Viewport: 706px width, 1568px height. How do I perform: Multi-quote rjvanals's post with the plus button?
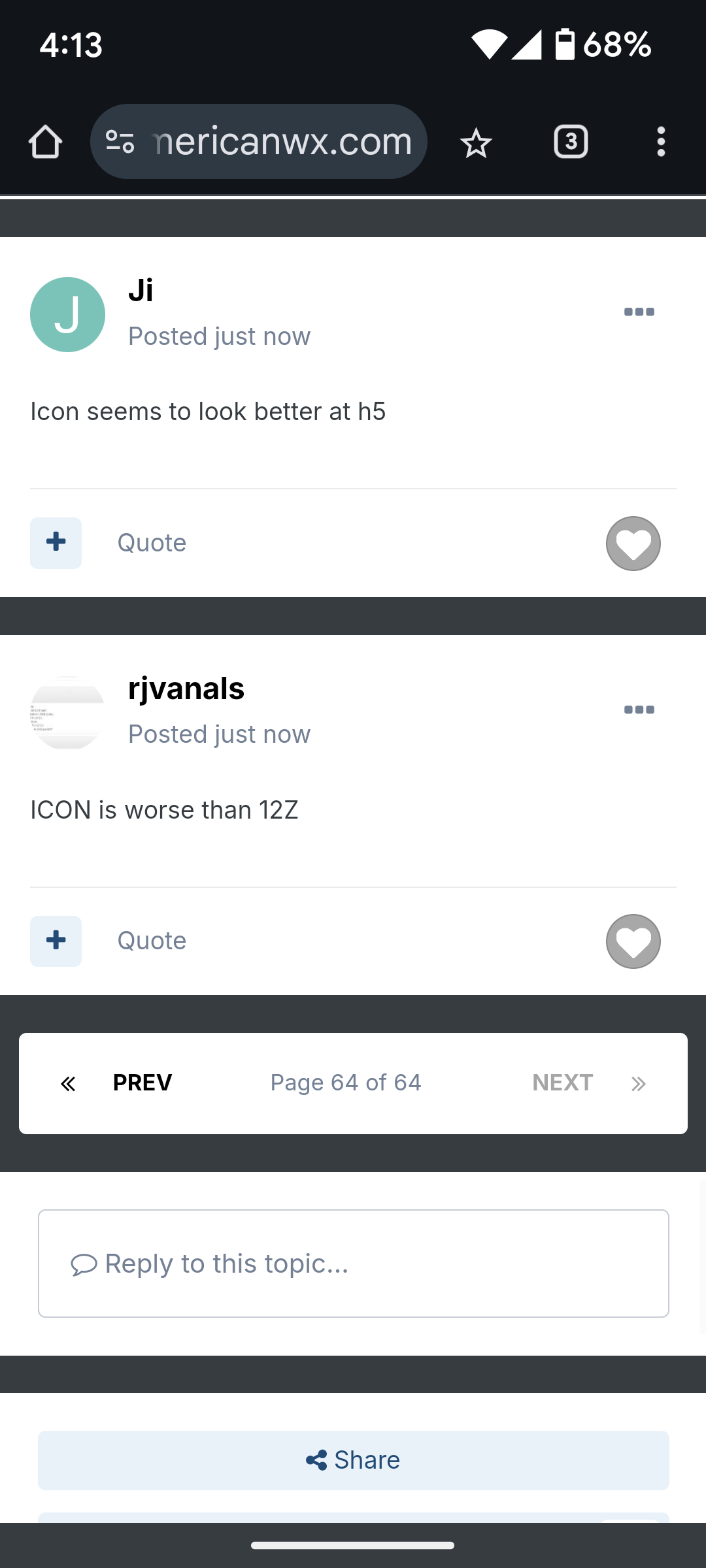(x=56, y=941)
